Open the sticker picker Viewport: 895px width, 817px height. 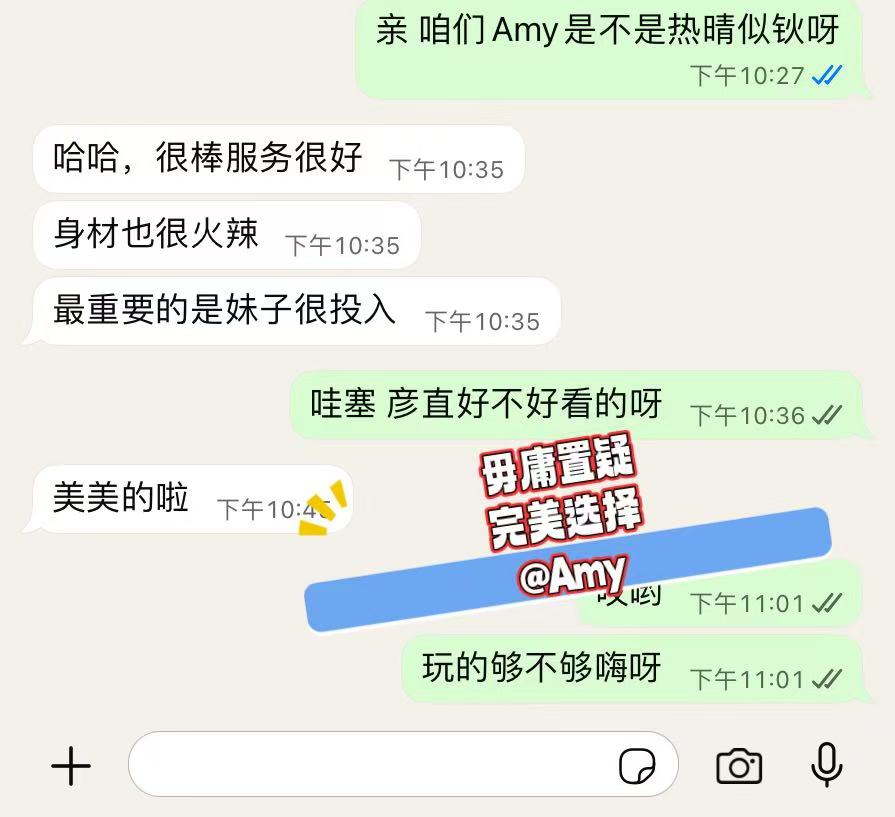(637, 767)
